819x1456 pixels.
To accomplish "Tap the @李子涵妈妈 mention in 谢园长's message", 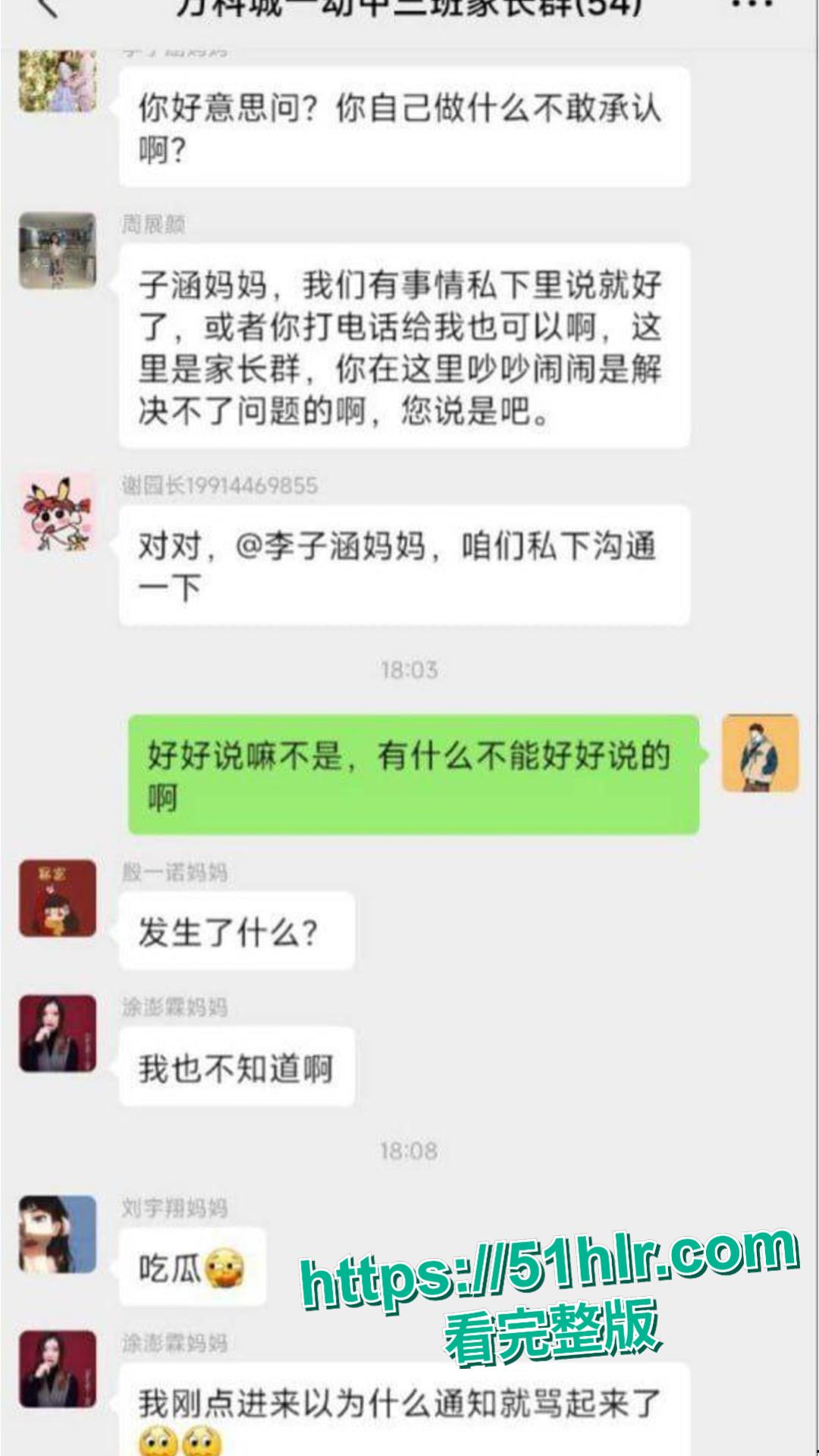I will (334, 546).
